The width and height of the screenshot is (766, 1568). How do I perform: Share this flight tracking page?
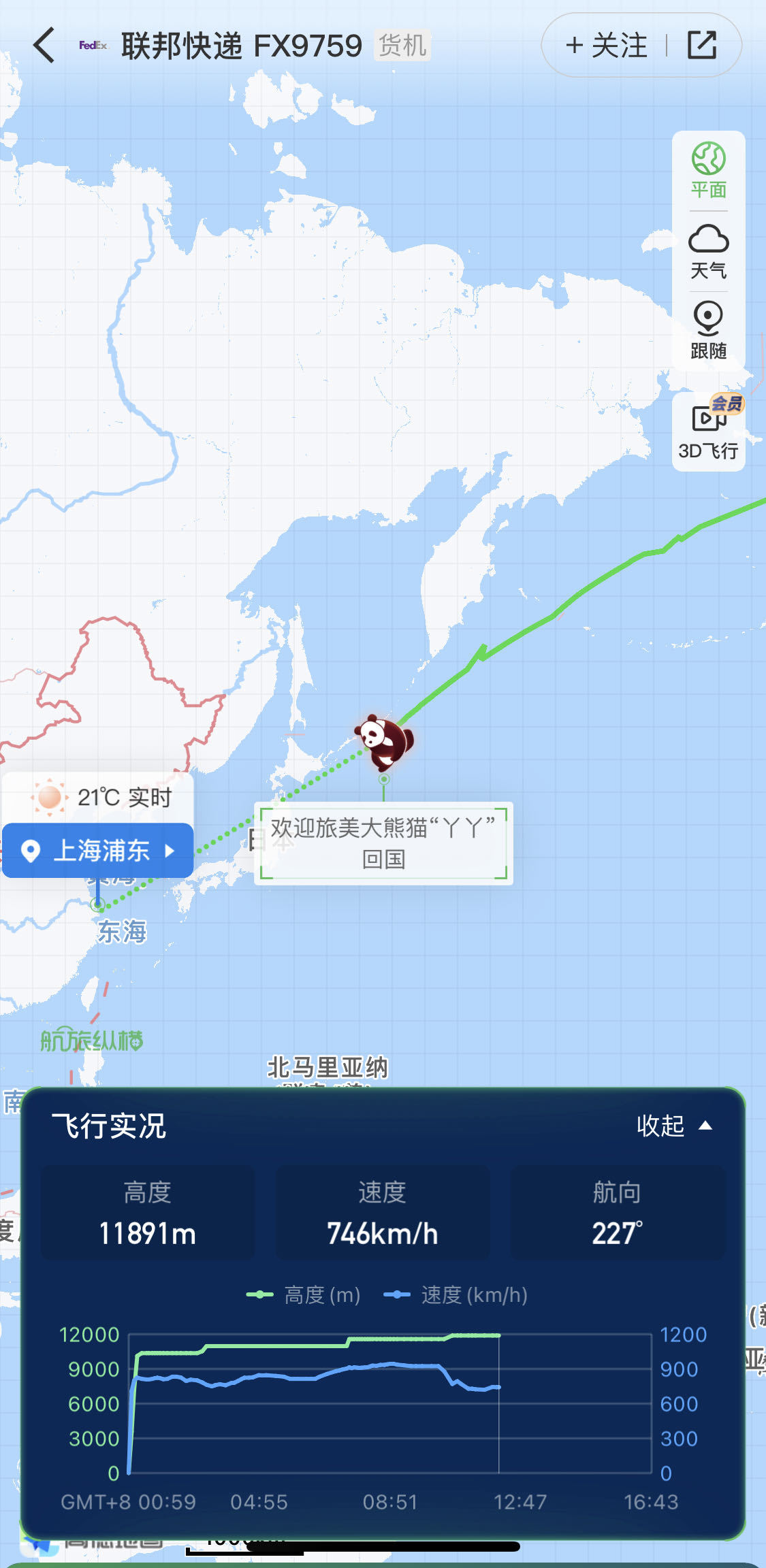pyautogui.click(x=702, y=46)
